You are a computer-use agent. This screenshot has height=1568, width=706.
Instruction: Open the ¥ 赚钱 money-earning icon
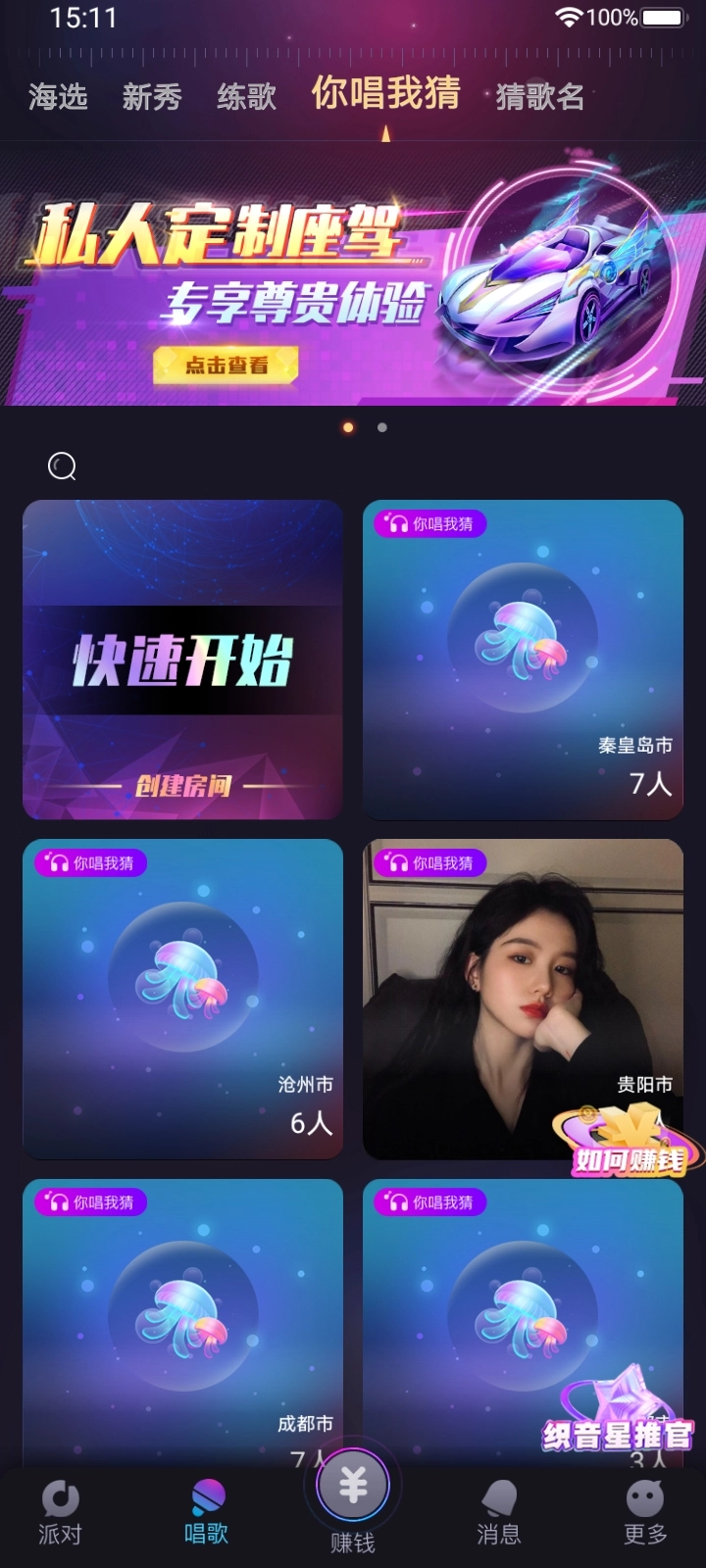click(x=353, y=1485)
